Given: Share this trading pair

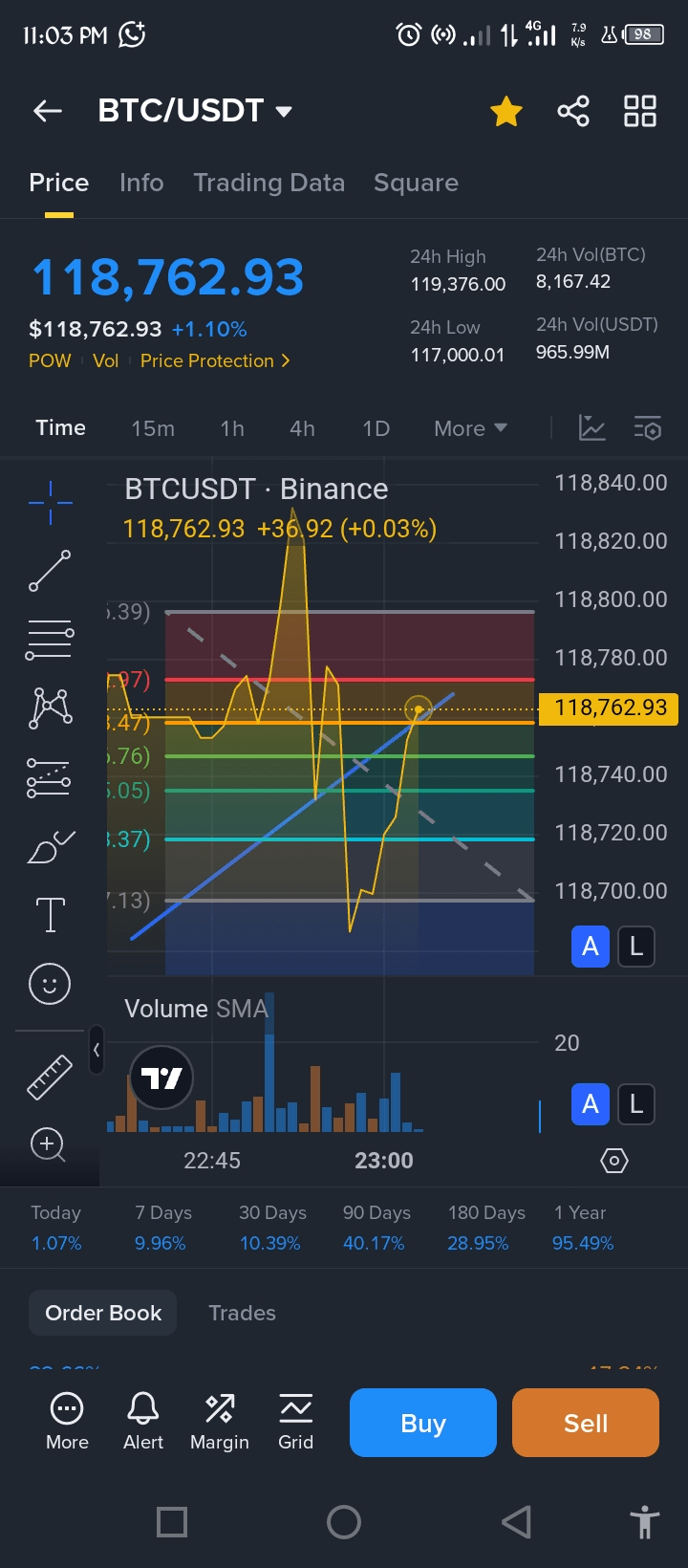Looking at the screenshot, I should [573, 111].
